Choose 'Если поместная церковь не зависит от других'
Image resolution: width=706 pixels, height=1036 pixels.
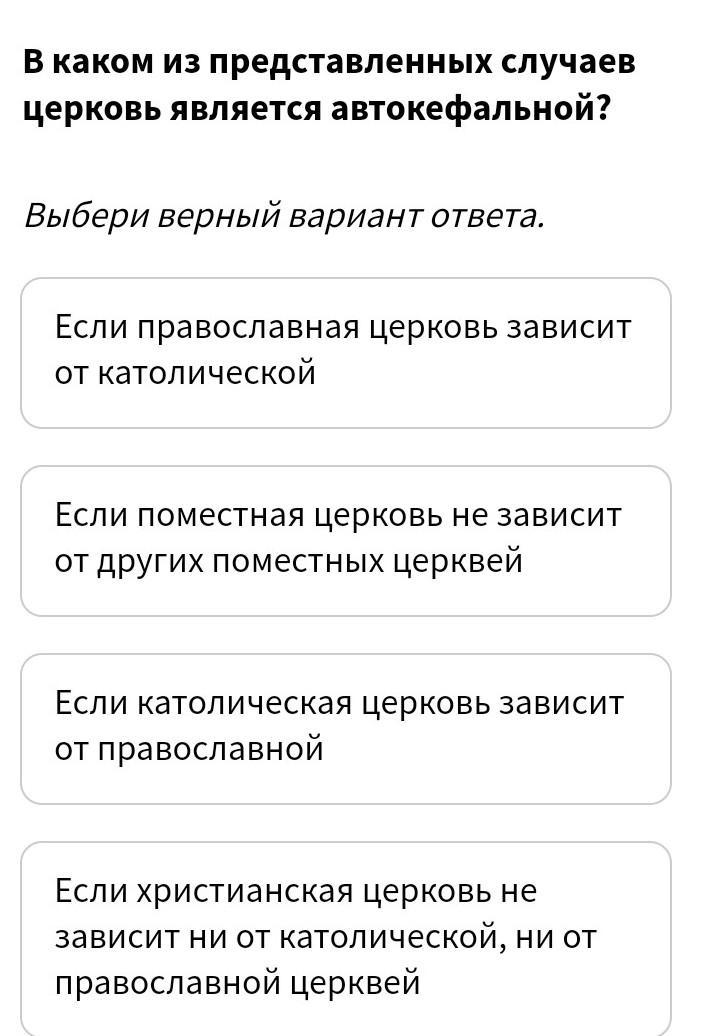tap(345, 540)
